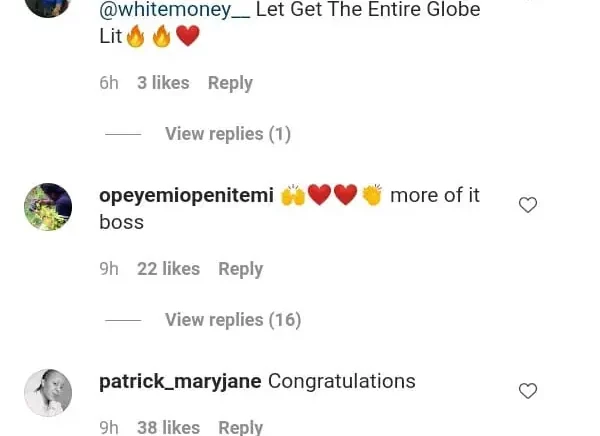Tap the patrick_maryjane username

click(180, 381)
